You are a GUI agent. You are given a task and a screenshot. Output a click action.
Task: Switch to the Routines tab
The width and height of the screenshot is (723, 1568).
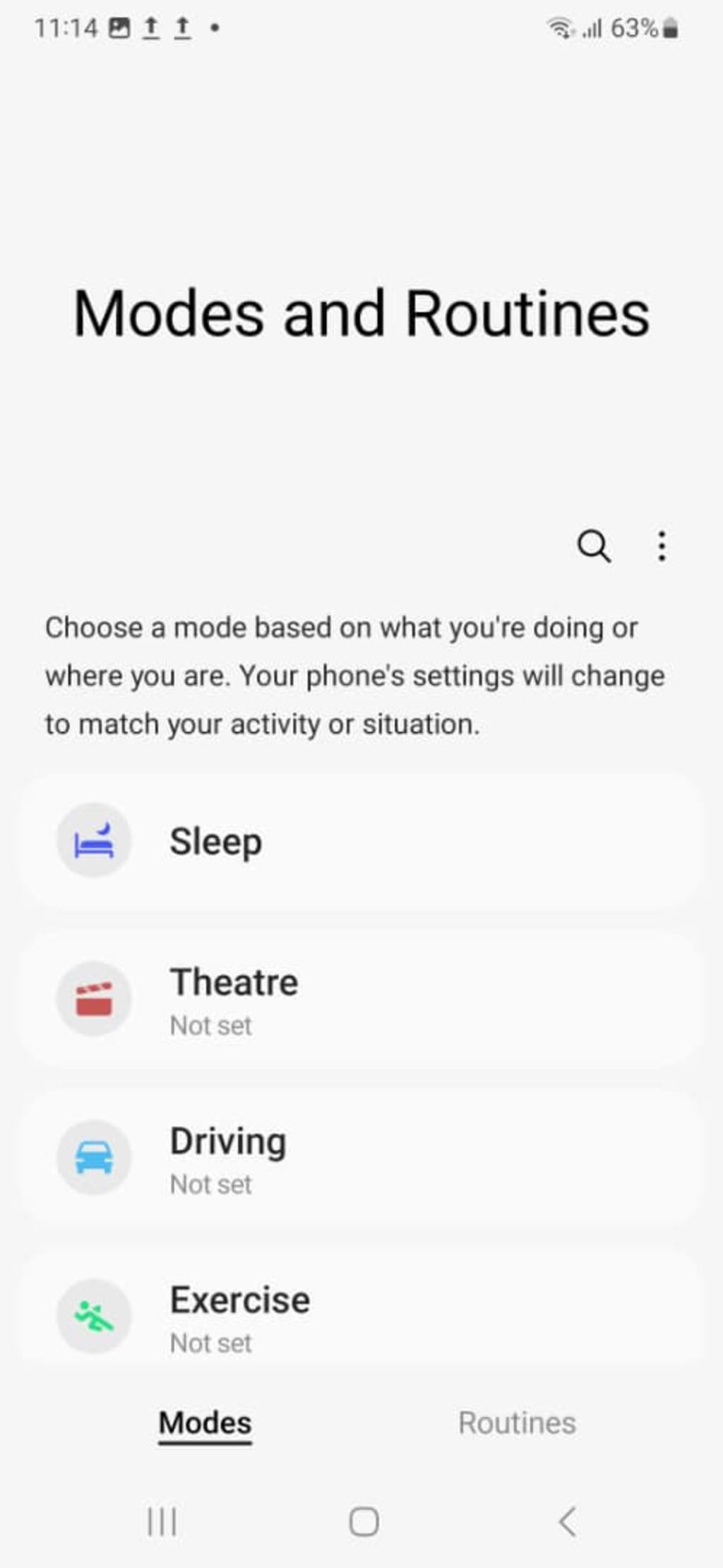tap(518, 1423)
